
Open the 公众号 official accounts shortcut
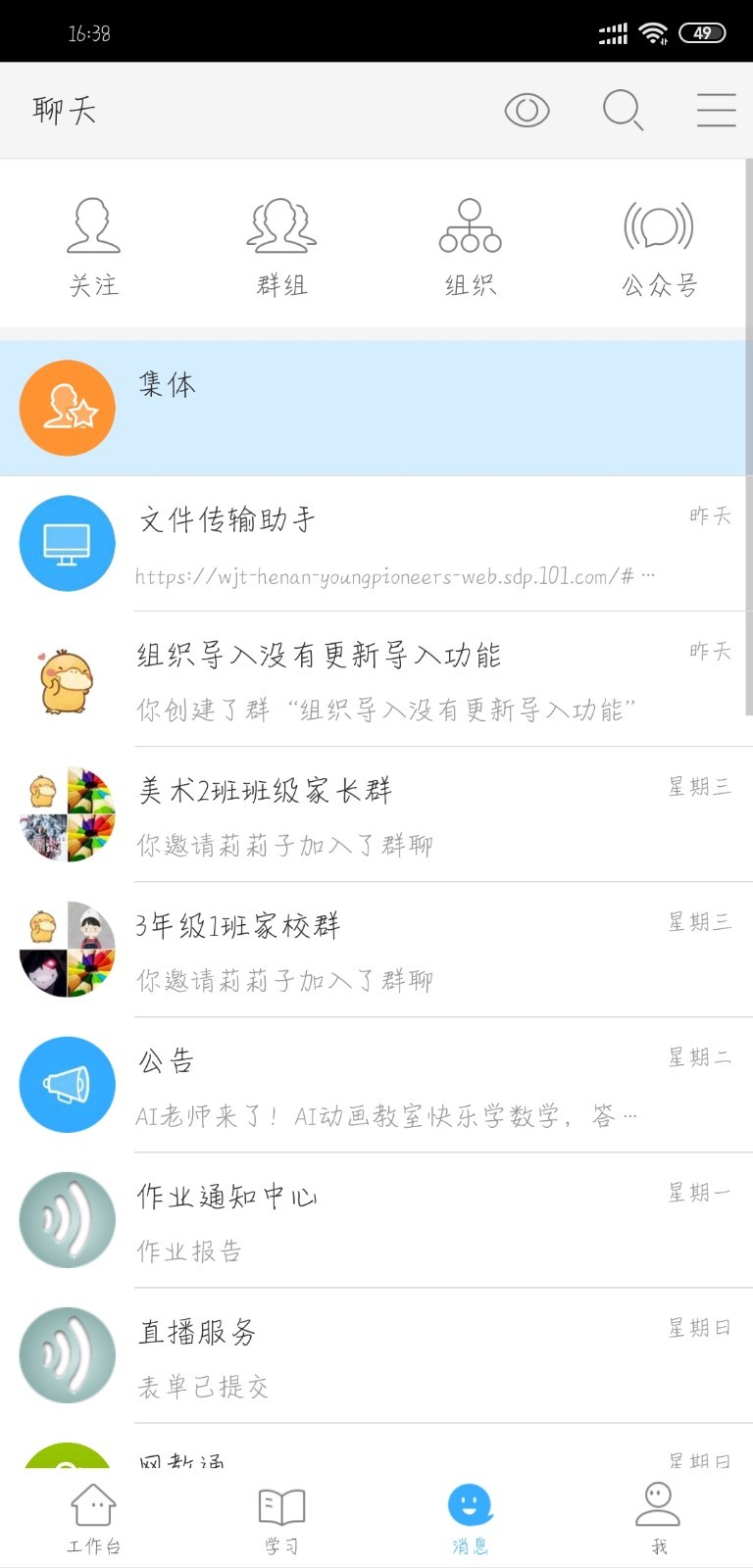659,245
